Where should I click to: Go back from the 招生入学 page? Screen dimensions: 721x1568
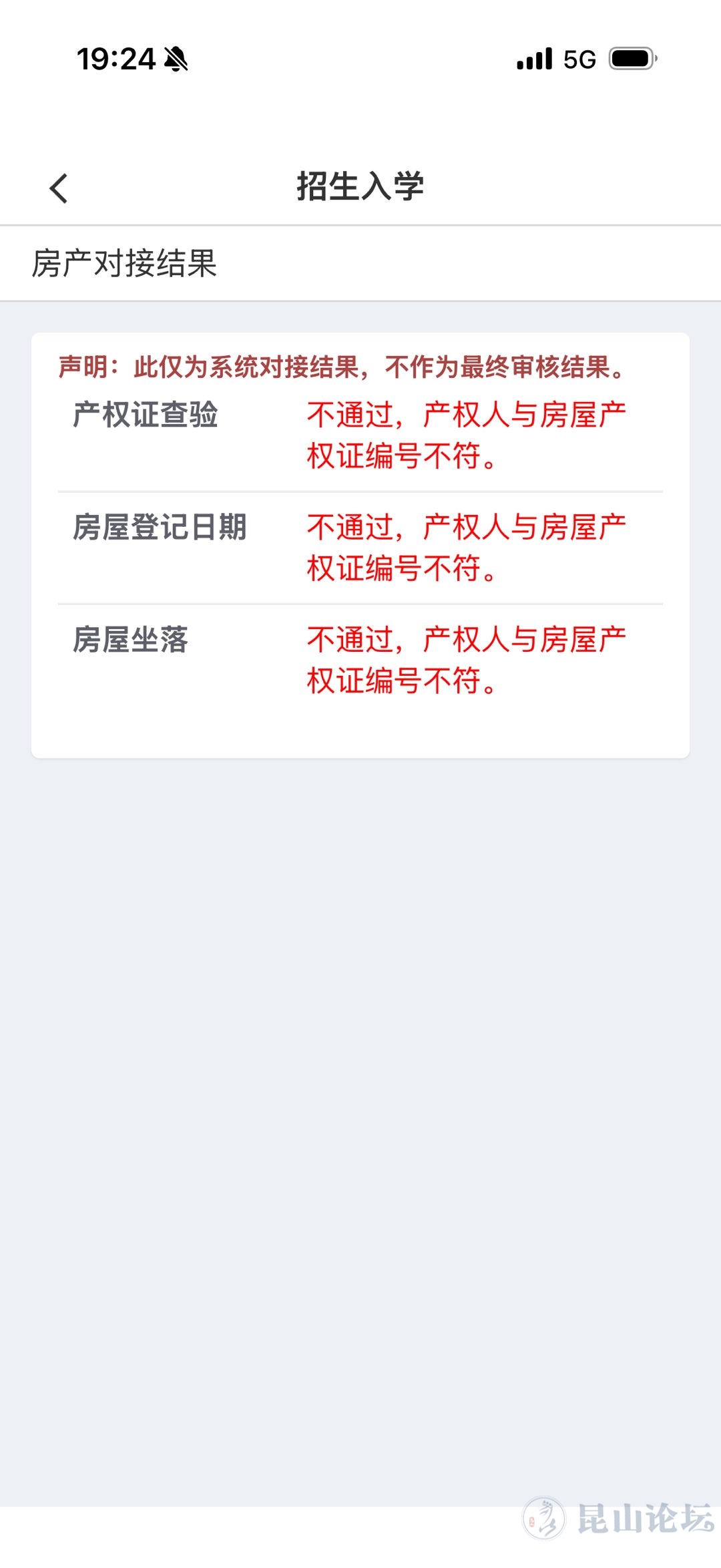(59, 188)
